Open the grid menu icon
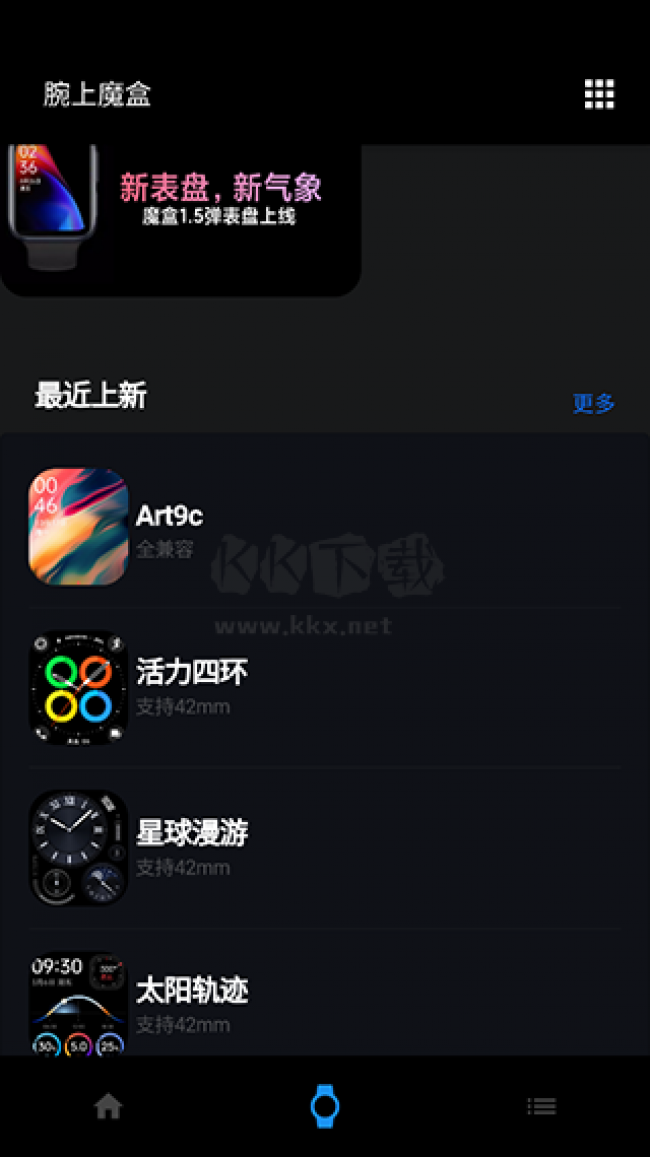 599,94
